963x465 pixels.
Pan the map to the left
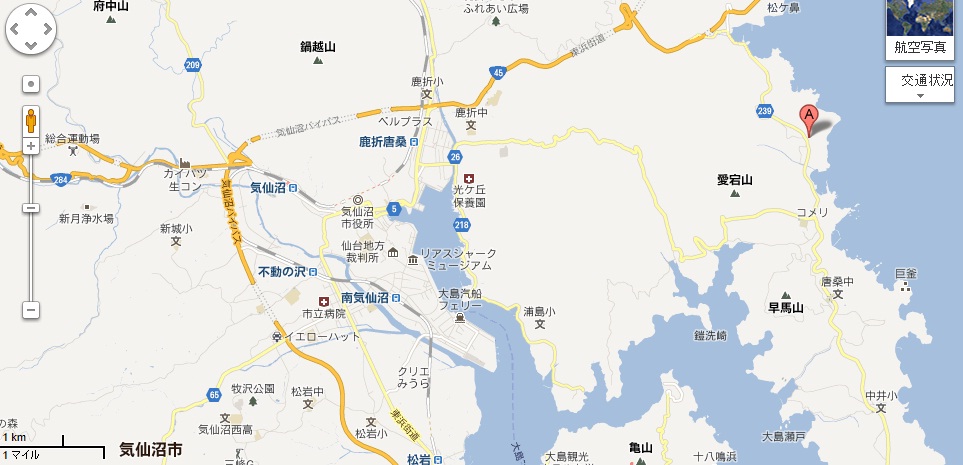click(x=15, y=30)
